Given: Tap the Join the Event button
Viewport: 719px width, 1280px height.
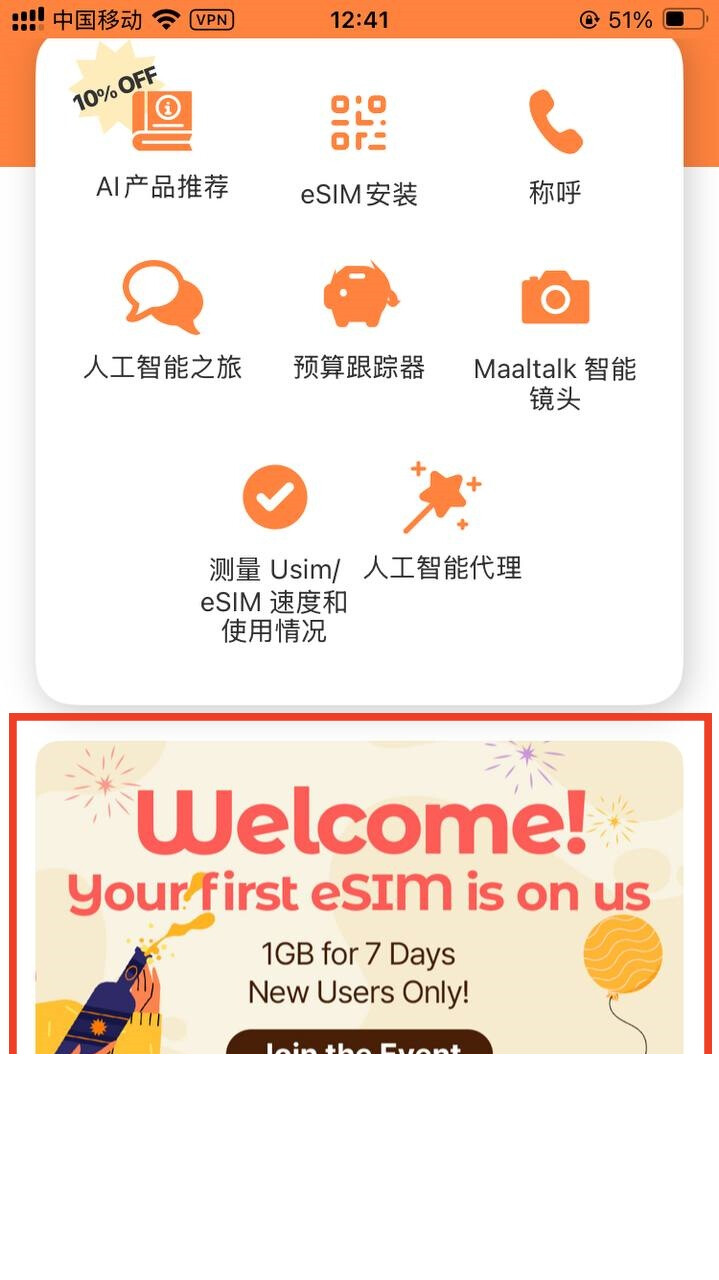Looking at the screenshot, I should pos(359,1043).
